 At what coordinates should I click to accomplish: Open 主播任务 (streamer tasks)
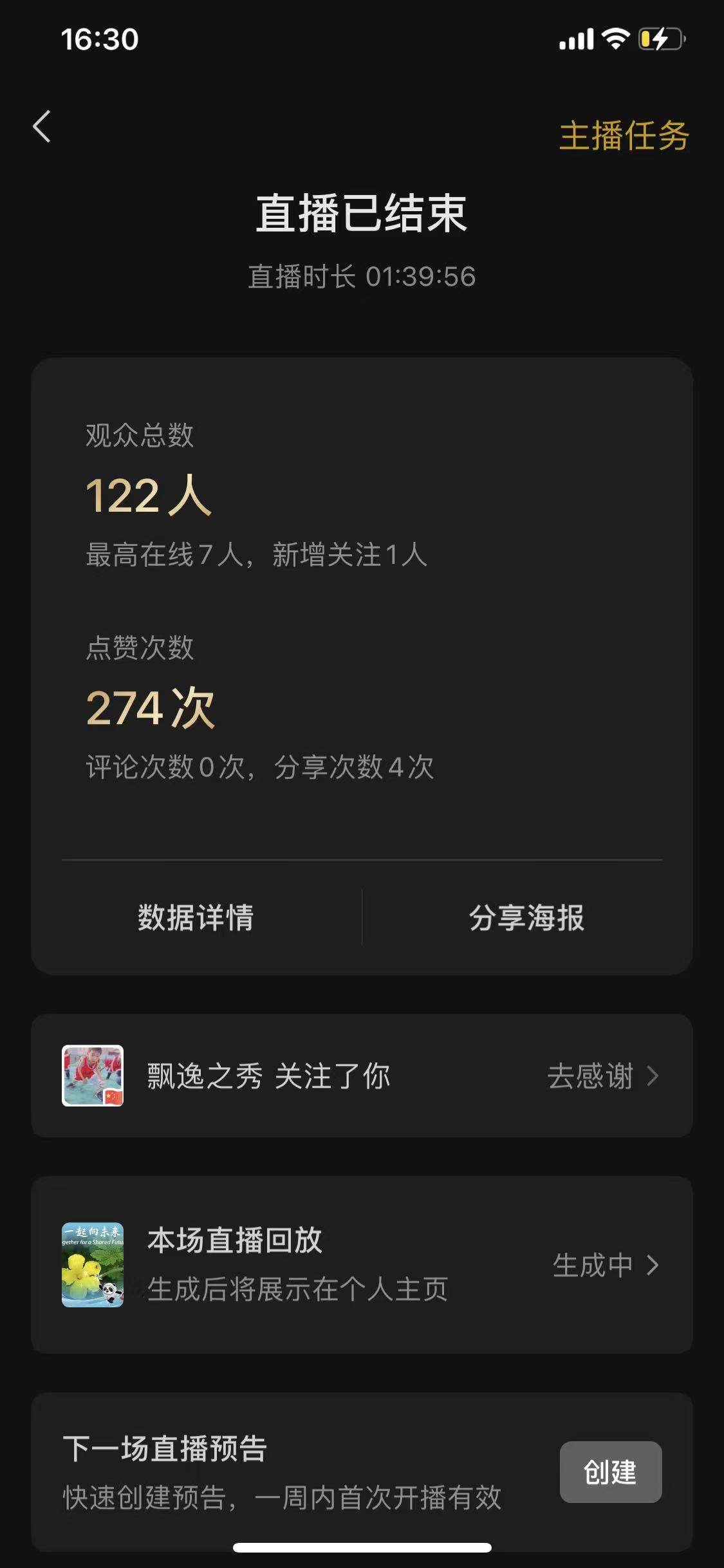623,136
